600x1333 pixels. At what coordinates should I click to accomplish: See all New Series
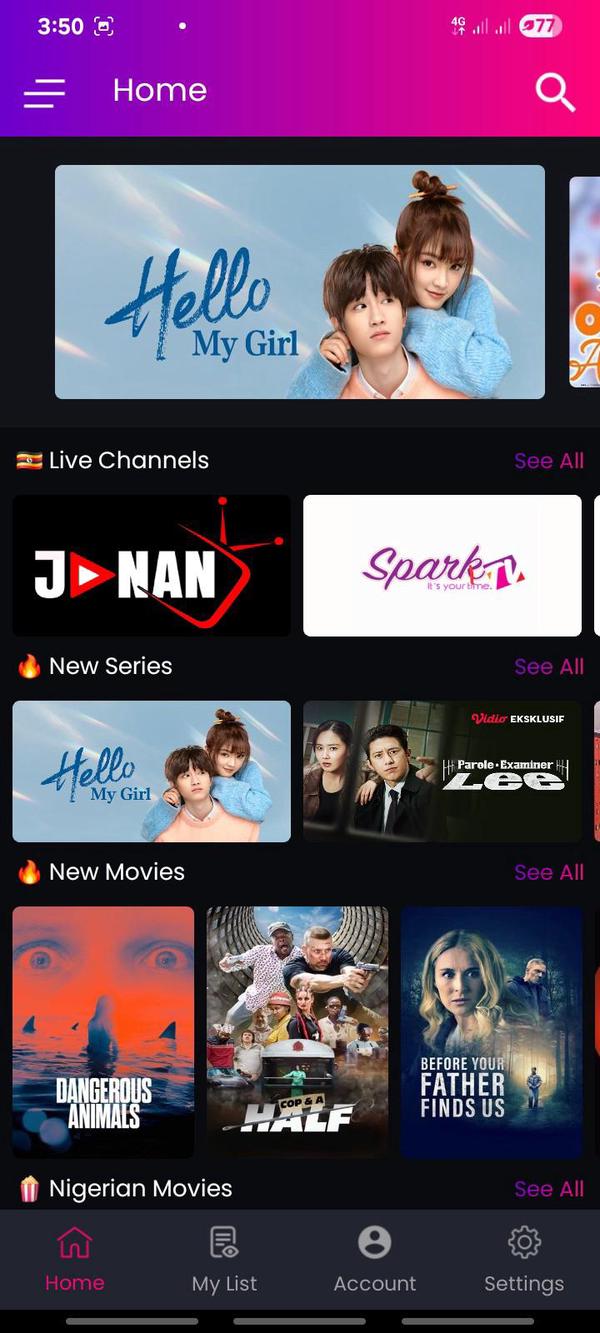(548, 667)
